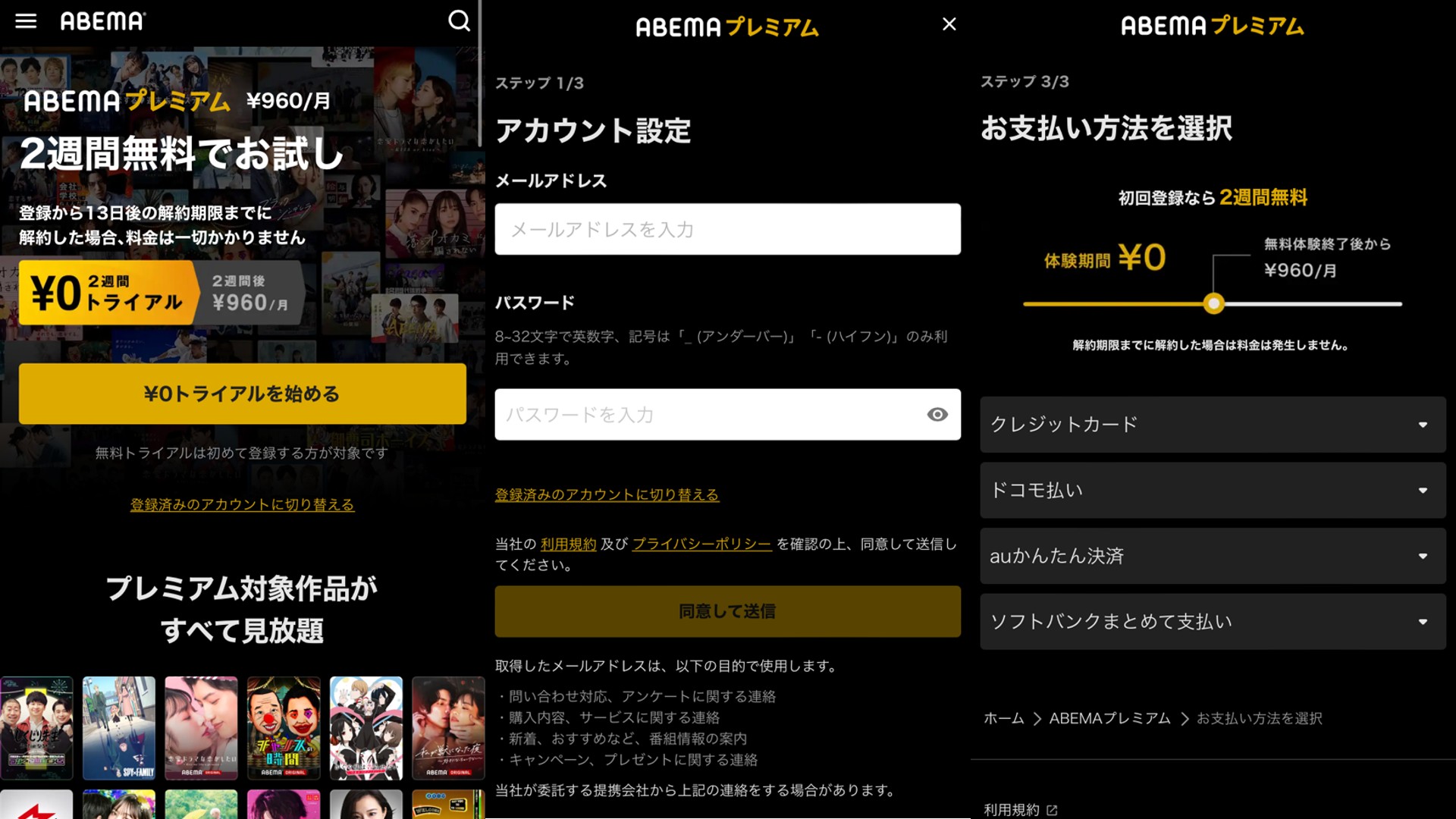The height and width of the screenshot is (819, 1456).
Task: Tap the 同意して送信 button
Action: pyautogui.click(x=727, y=611)
